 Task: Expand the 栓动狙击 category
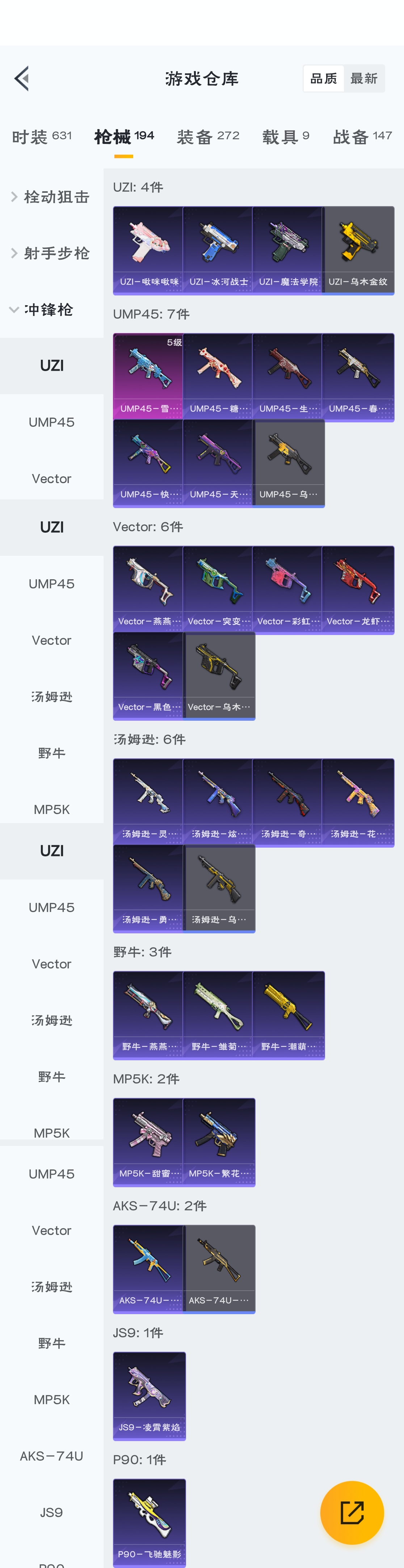pos(51,197)
